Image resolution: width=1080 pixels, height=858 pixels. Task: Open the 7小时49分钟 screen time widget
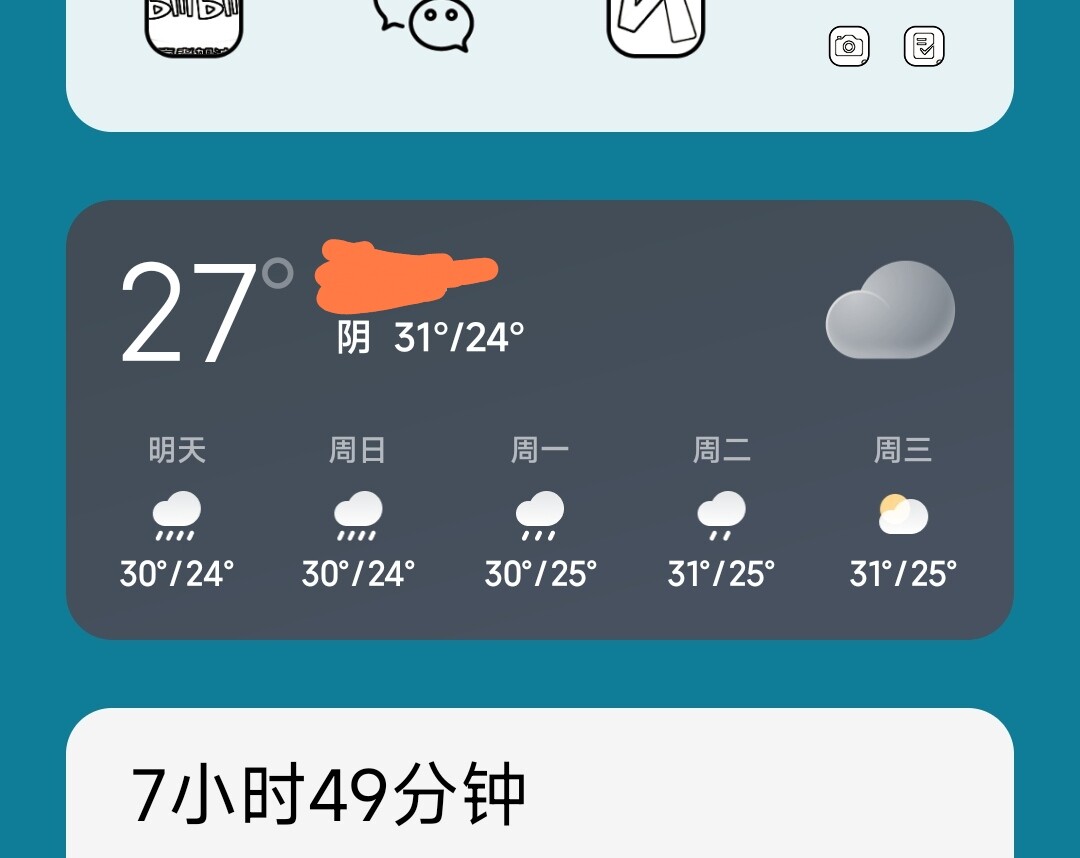click(540, 790)
